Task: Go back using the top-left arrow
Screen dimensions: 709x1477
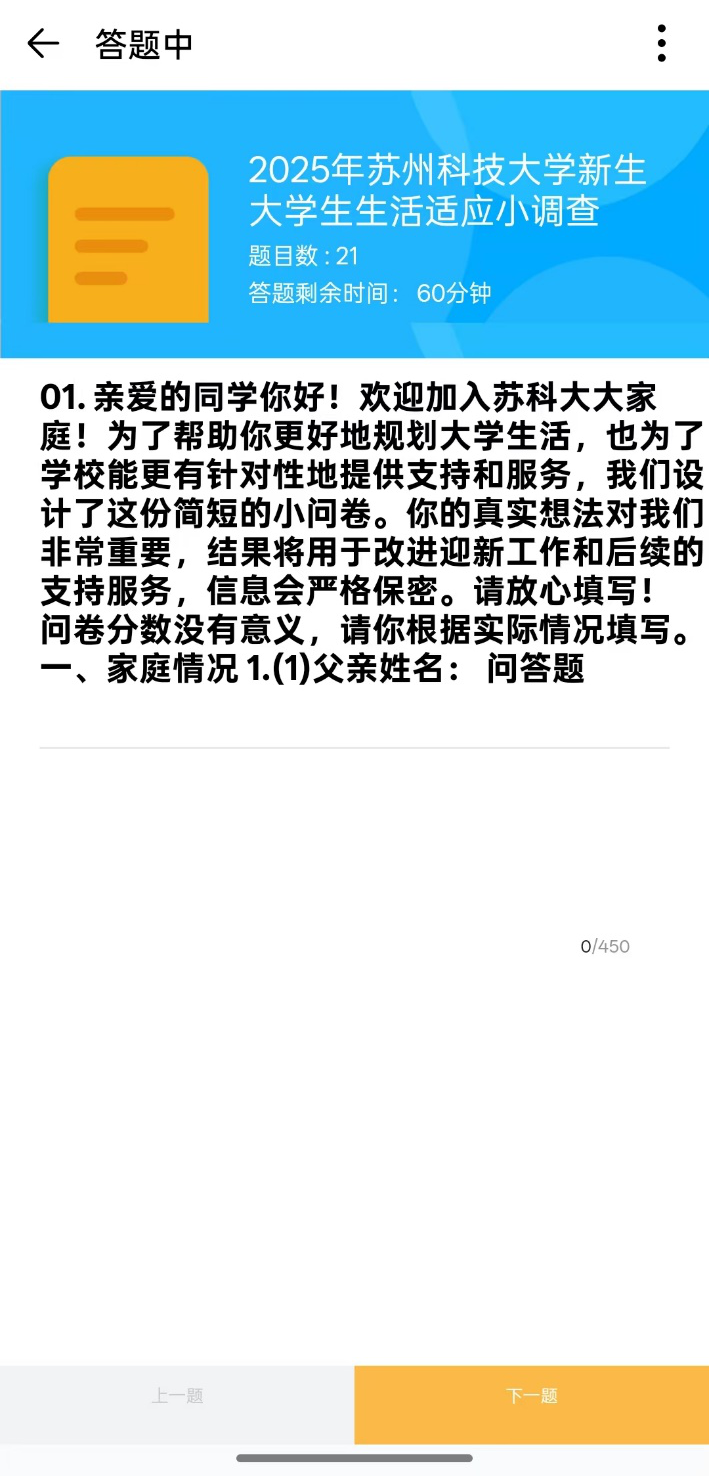Action: (x=43, y=44)
